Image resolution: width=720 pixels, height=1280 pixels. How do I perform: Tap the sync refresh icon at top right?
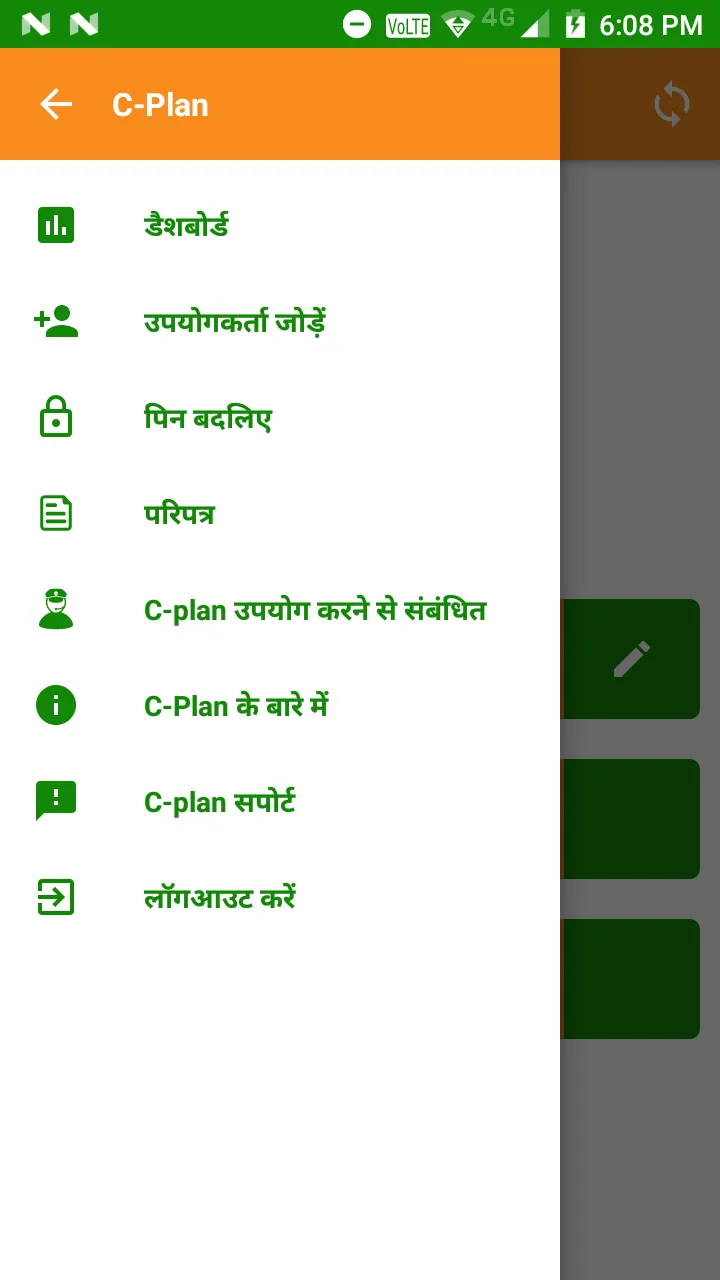pyautogui.click(x=672, y=104)
